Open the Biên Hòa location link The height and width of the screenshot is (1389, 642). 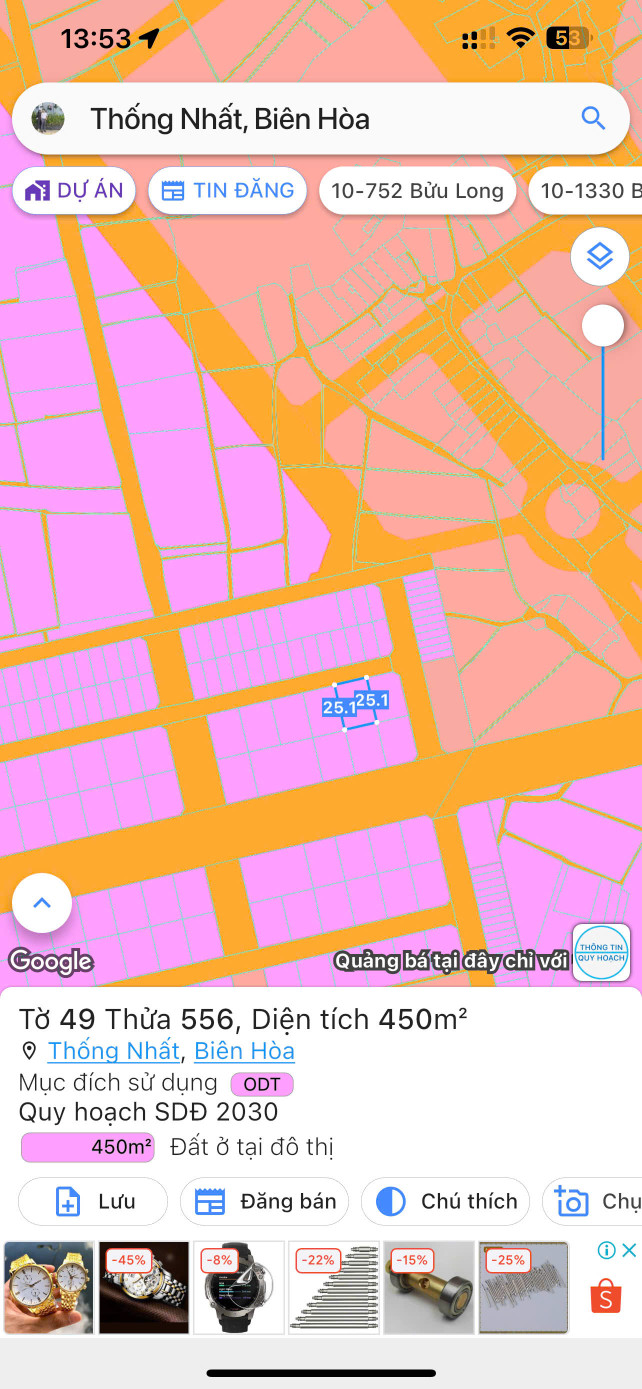click(244, 1051)
